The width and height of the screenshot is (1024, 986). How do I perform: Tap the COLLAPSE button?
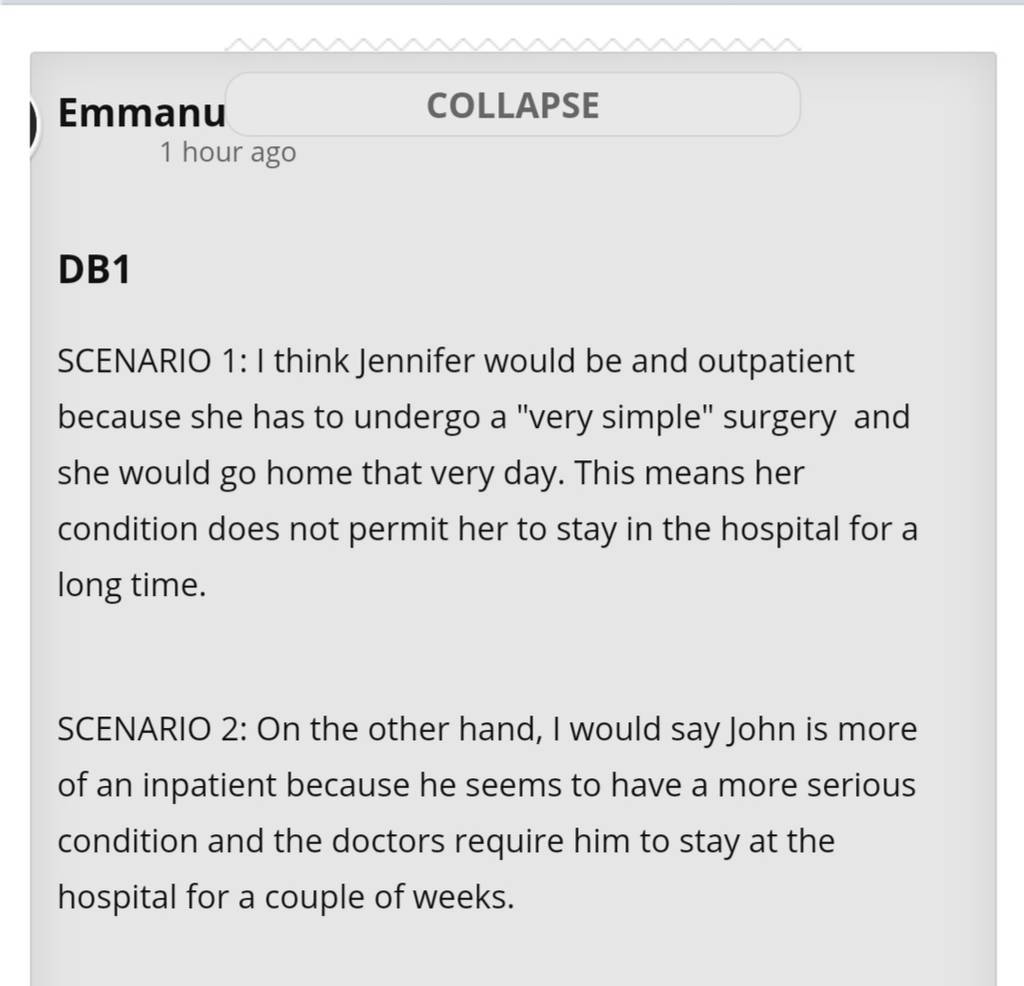pos(513,104)
